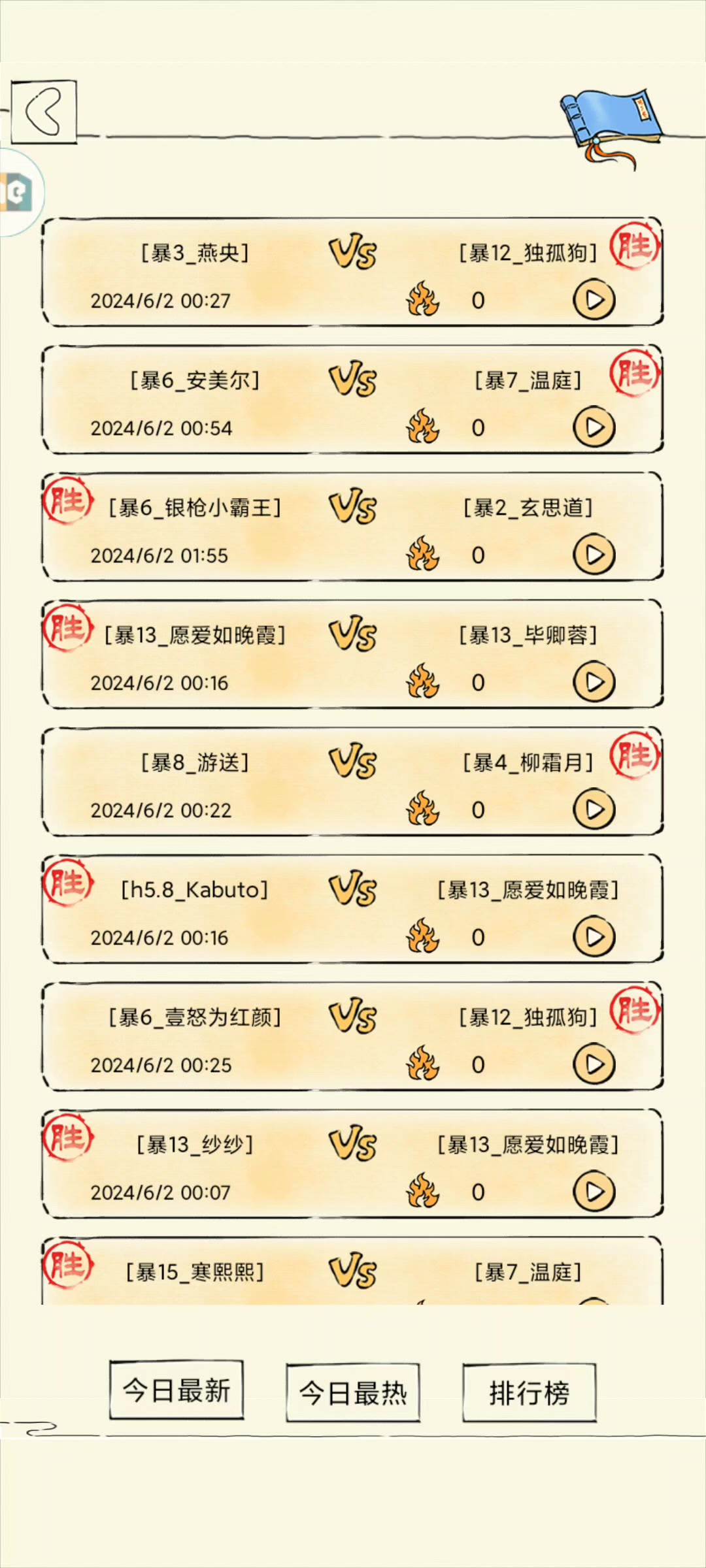Play replay of 暴8_游送 vs 暴4_柳霜月

(x=594, y=809)
